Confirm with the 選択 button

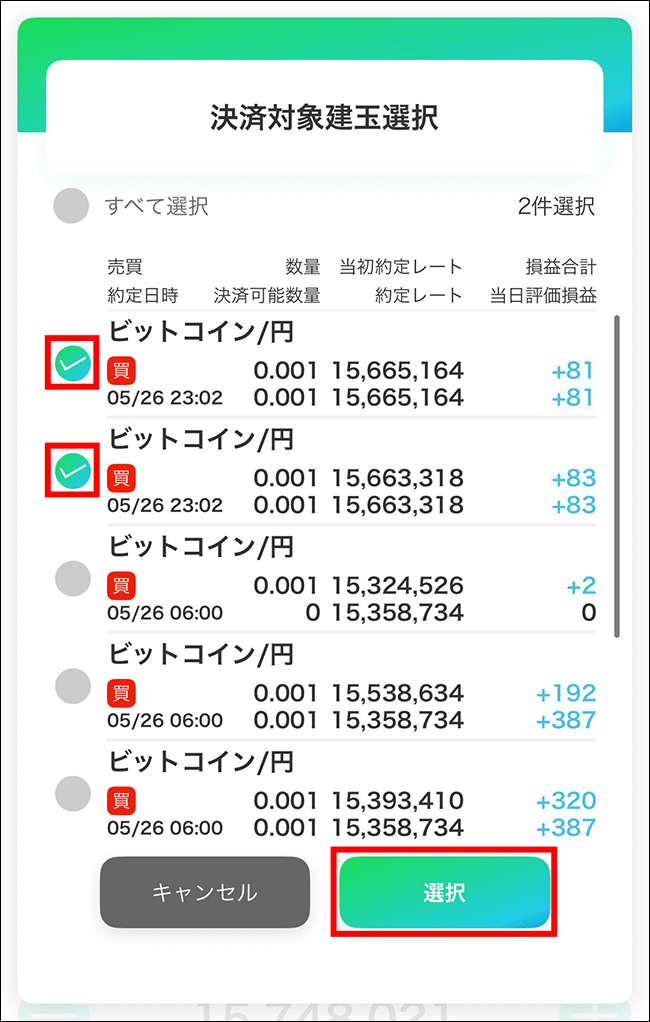[444, 892]
